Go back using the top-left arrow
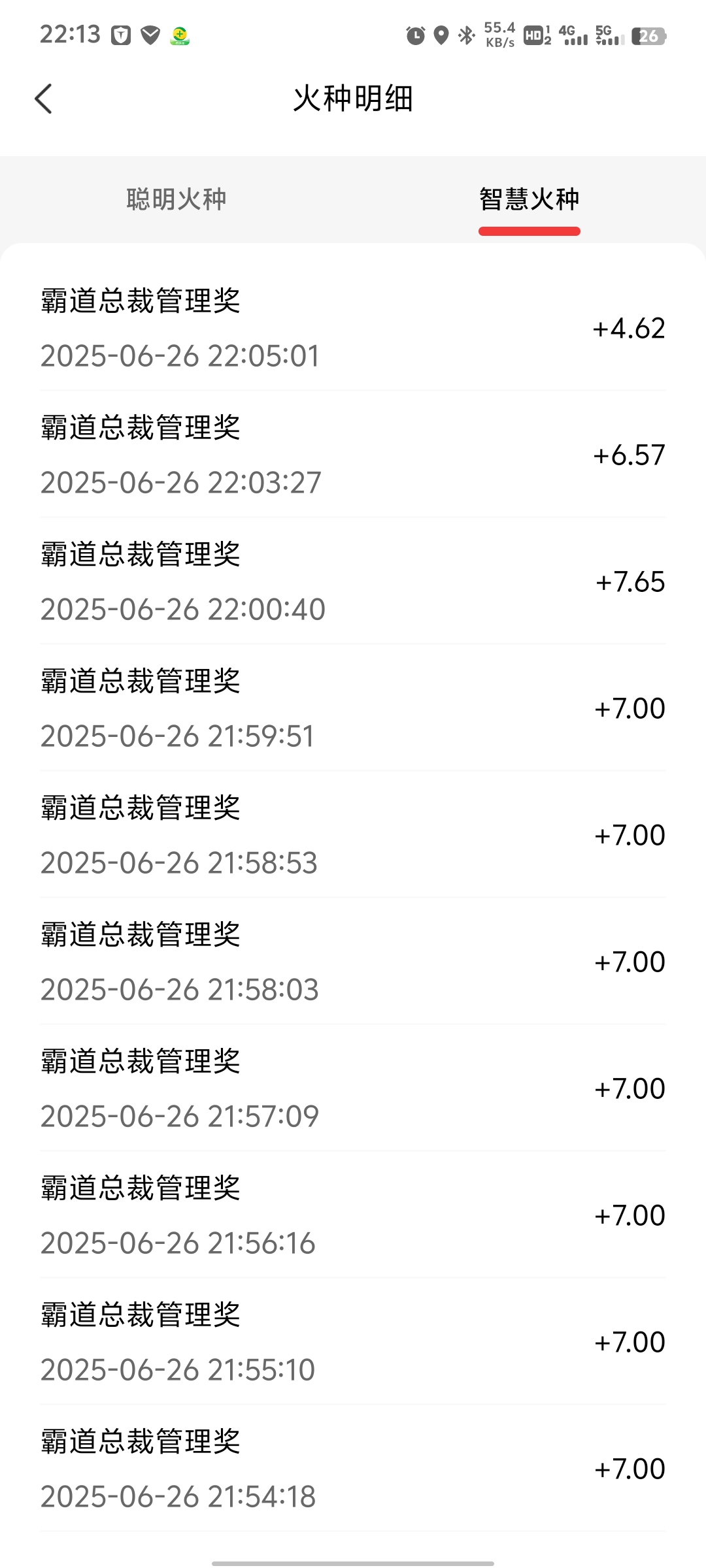The height and width of the screenshot is (1568, 706). pyautogui.click(x=43, y=99)
